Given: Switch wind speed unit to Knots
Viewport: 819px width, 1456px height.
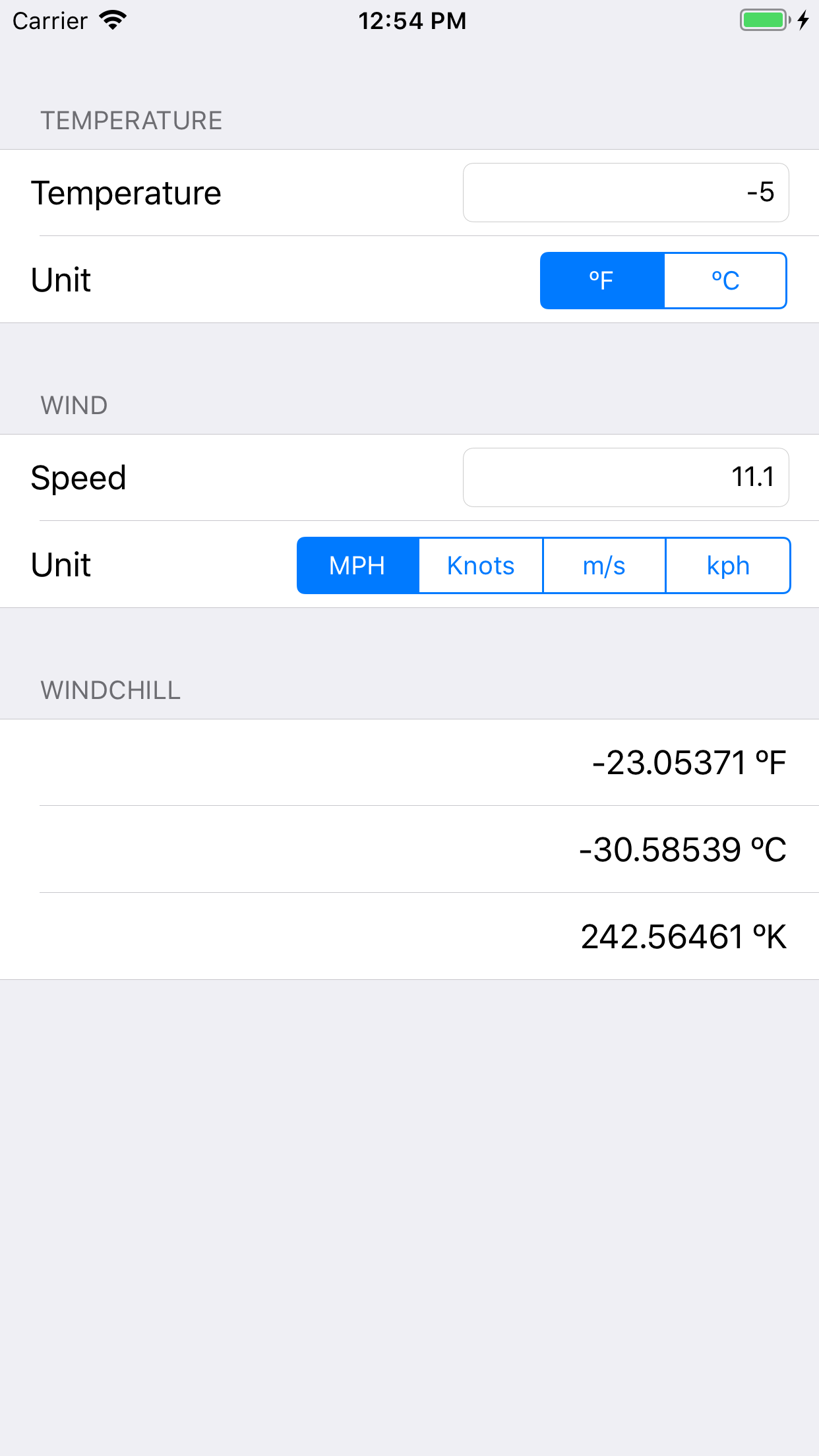Looking at the screenshot, I should point(480,565).
